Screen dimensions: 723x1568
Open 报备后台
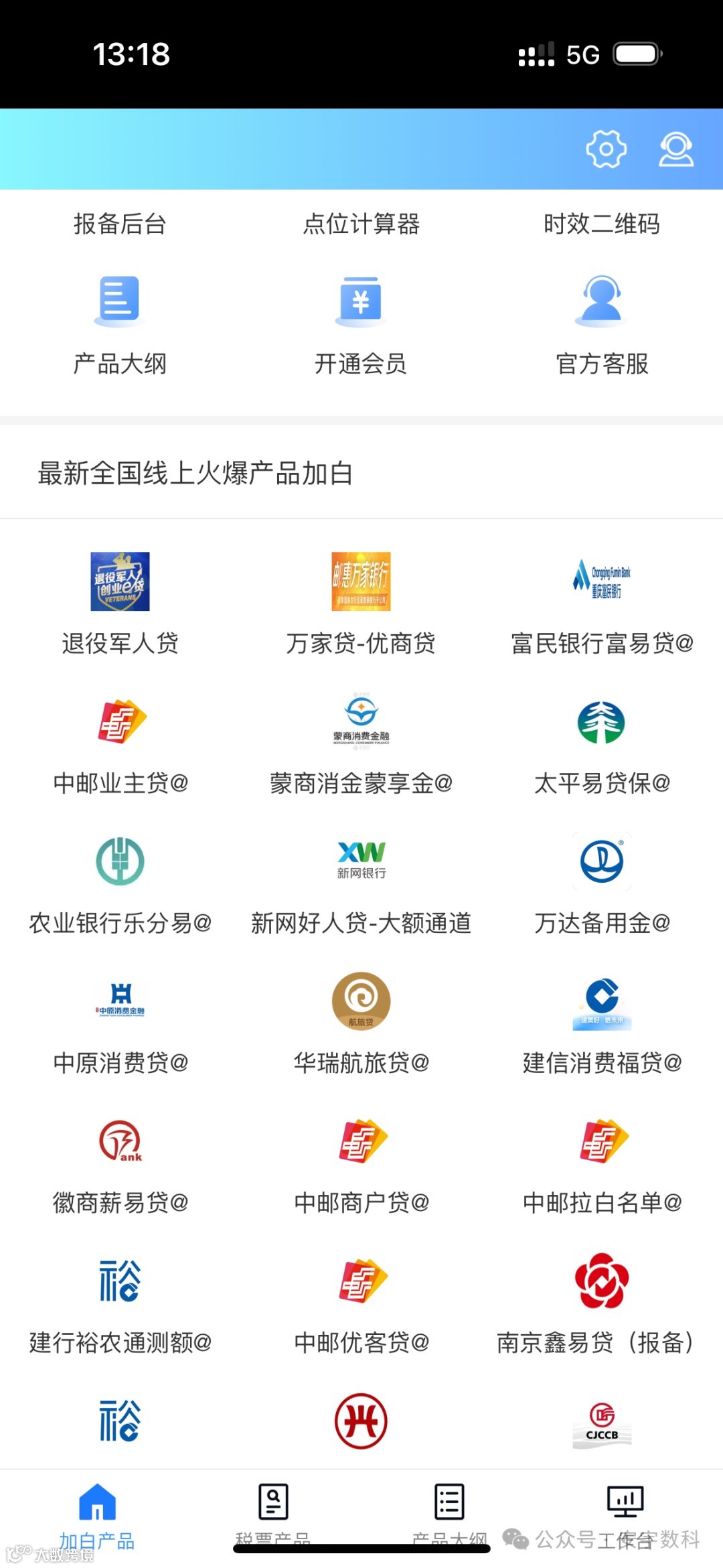pyautogui.click(x=120, y=224)
